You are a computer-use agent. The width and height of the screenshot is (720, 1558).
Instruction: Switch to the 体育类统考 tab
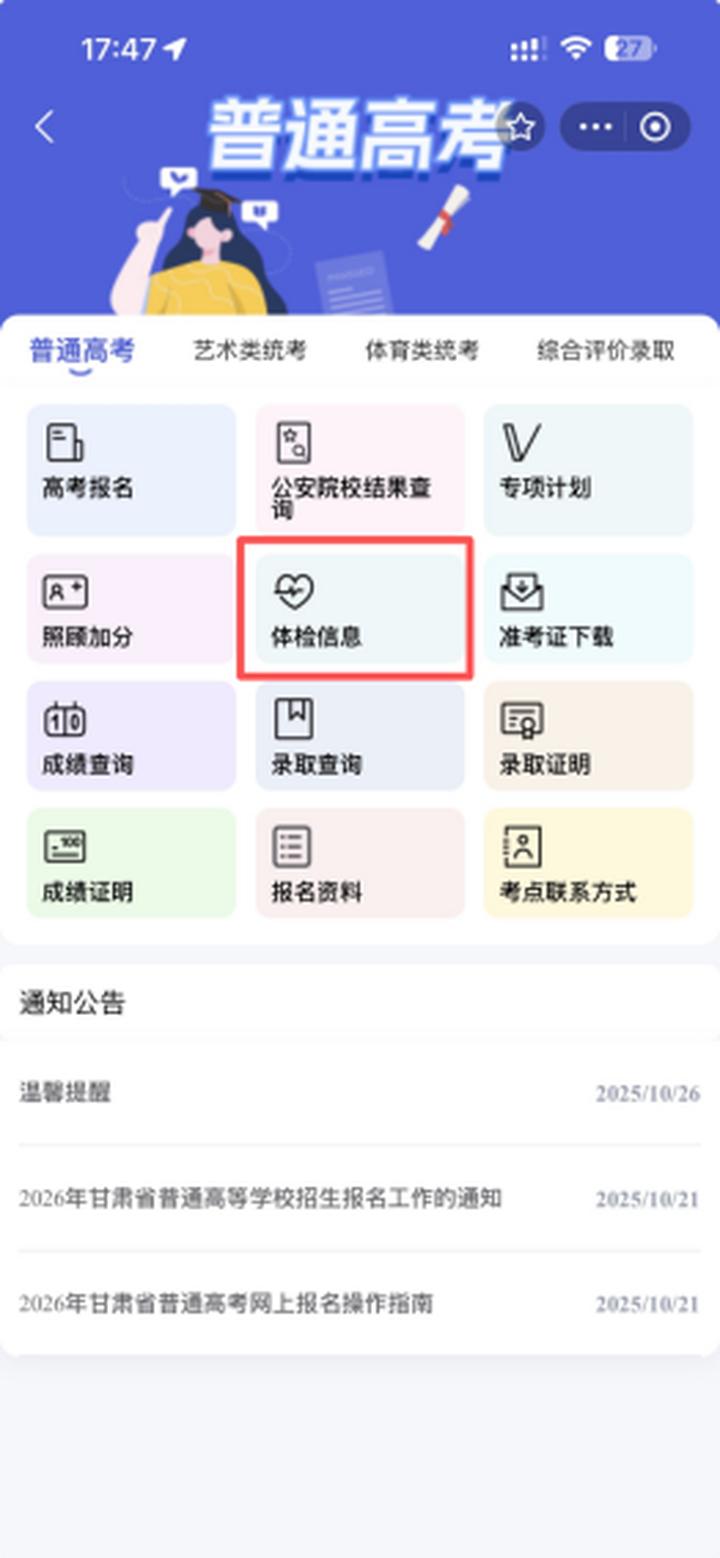pyautogui.click(x=421, y=350)
